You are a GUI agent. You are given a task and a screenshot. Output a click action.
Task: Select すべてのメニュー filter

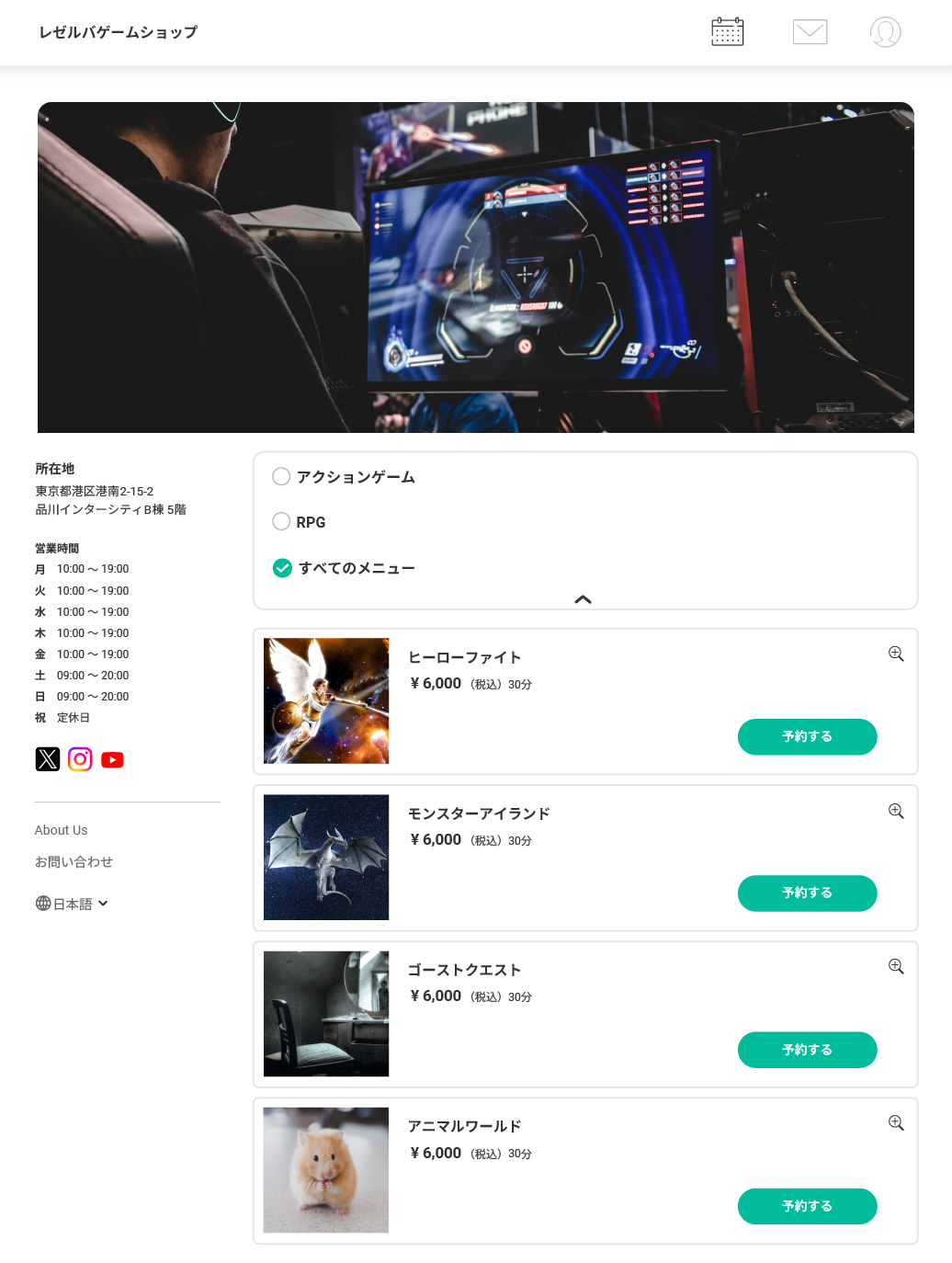pos(283,568)
